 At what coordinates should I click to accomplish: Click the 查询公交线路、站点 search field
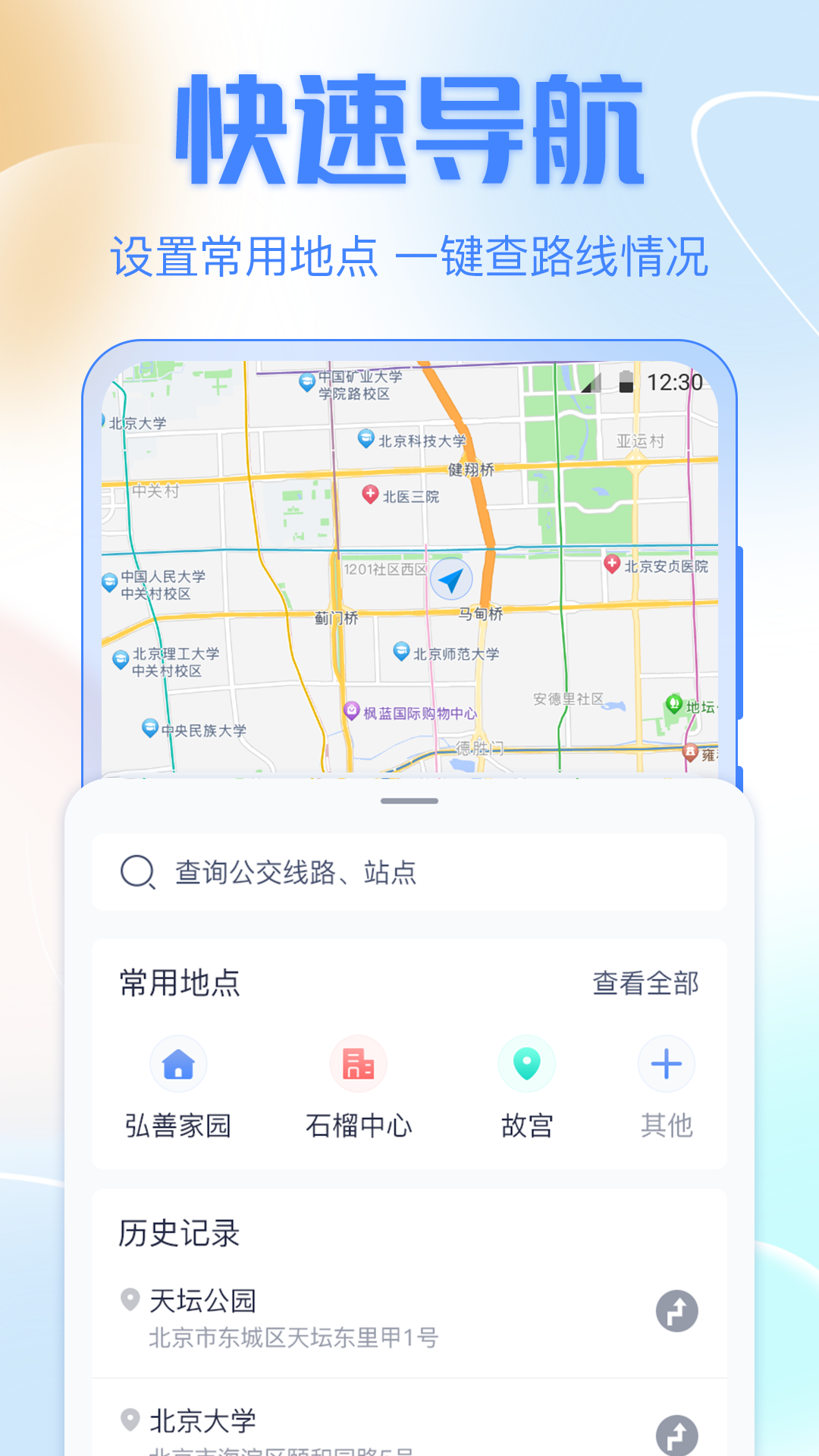[341, 872]
